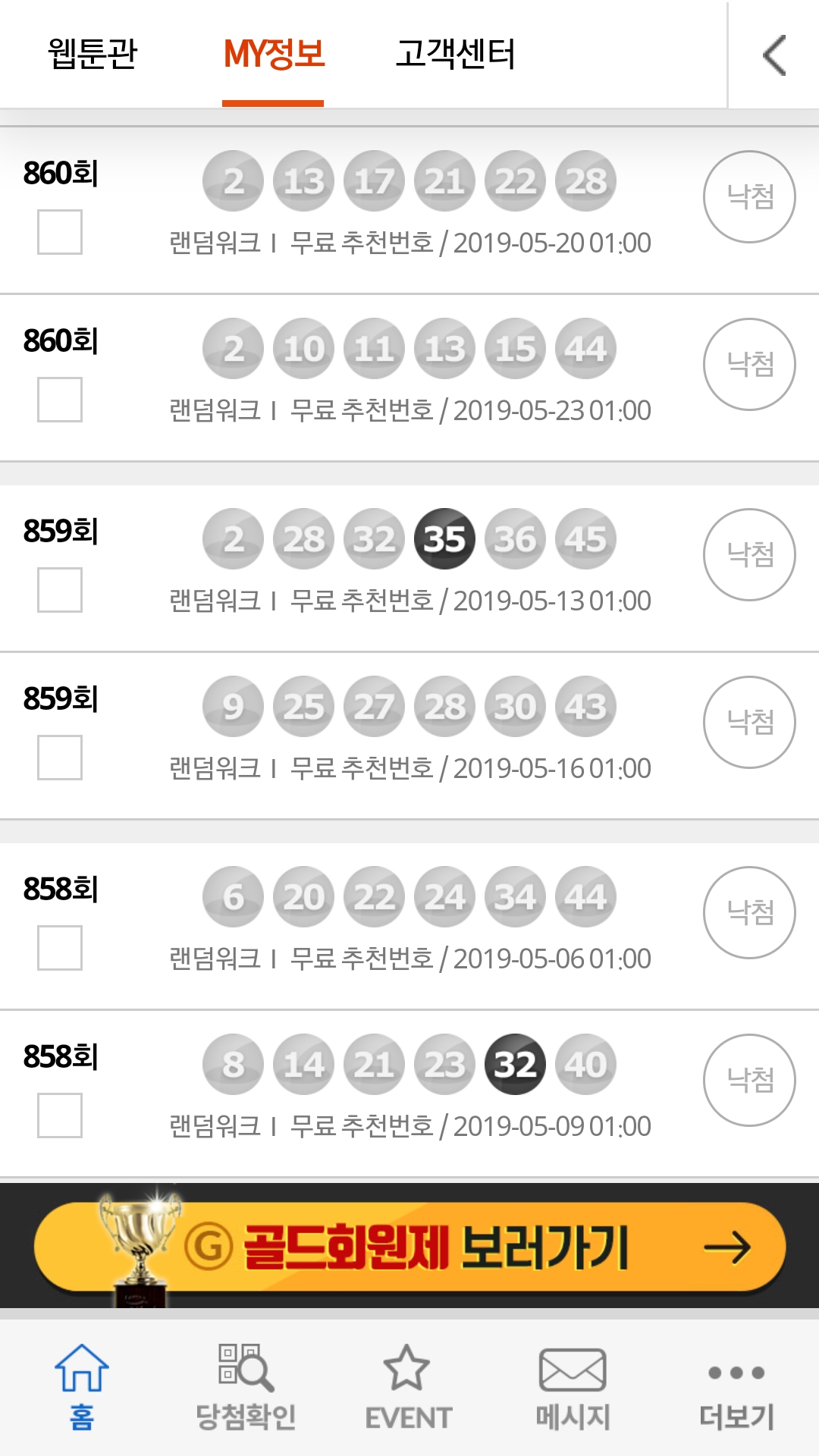Open the 더보기 menu
The image size is (819, 1456).
tap(736, 1395)
